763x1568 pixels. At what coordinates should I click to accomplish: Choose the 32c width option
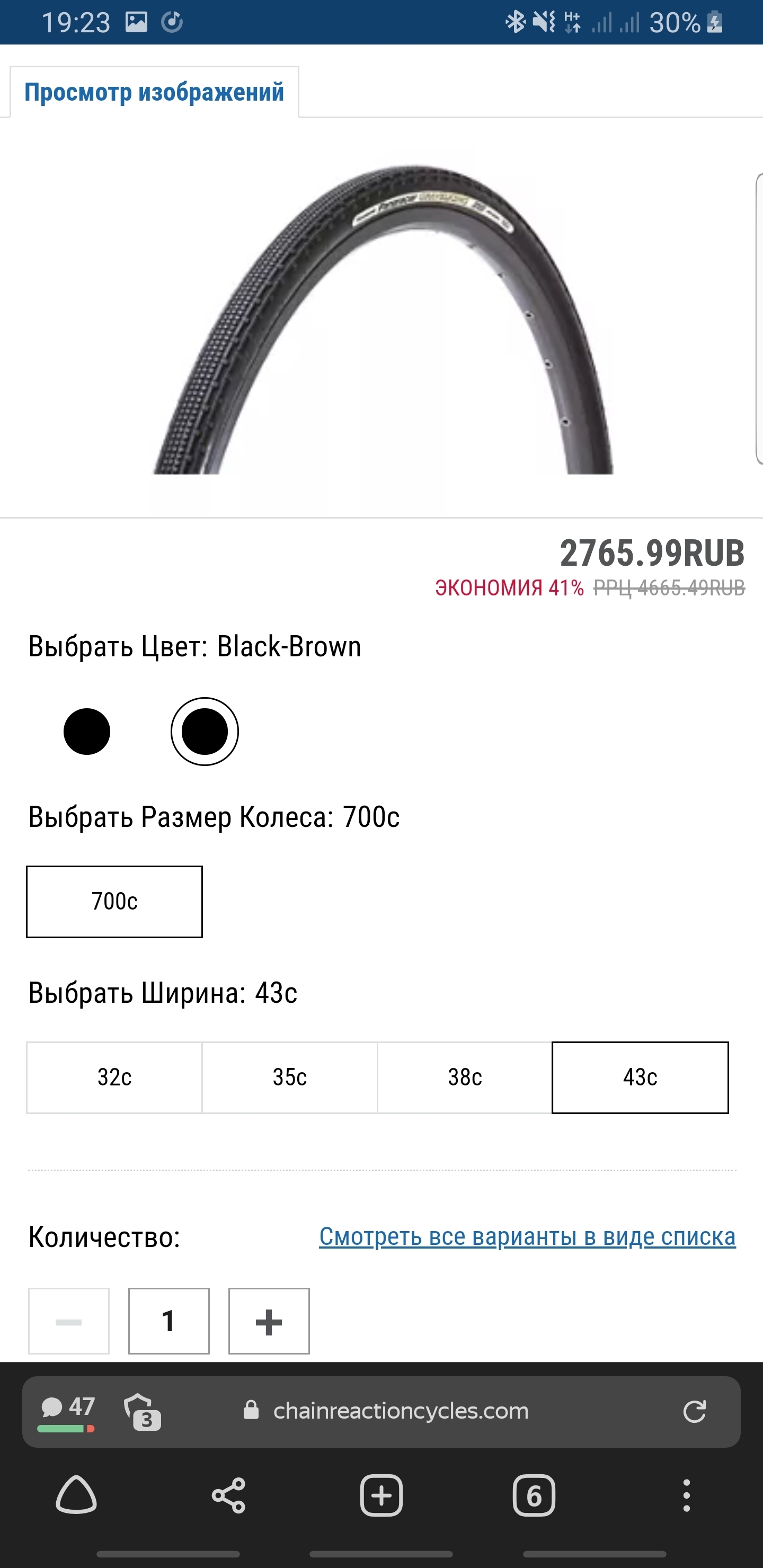114,1077
